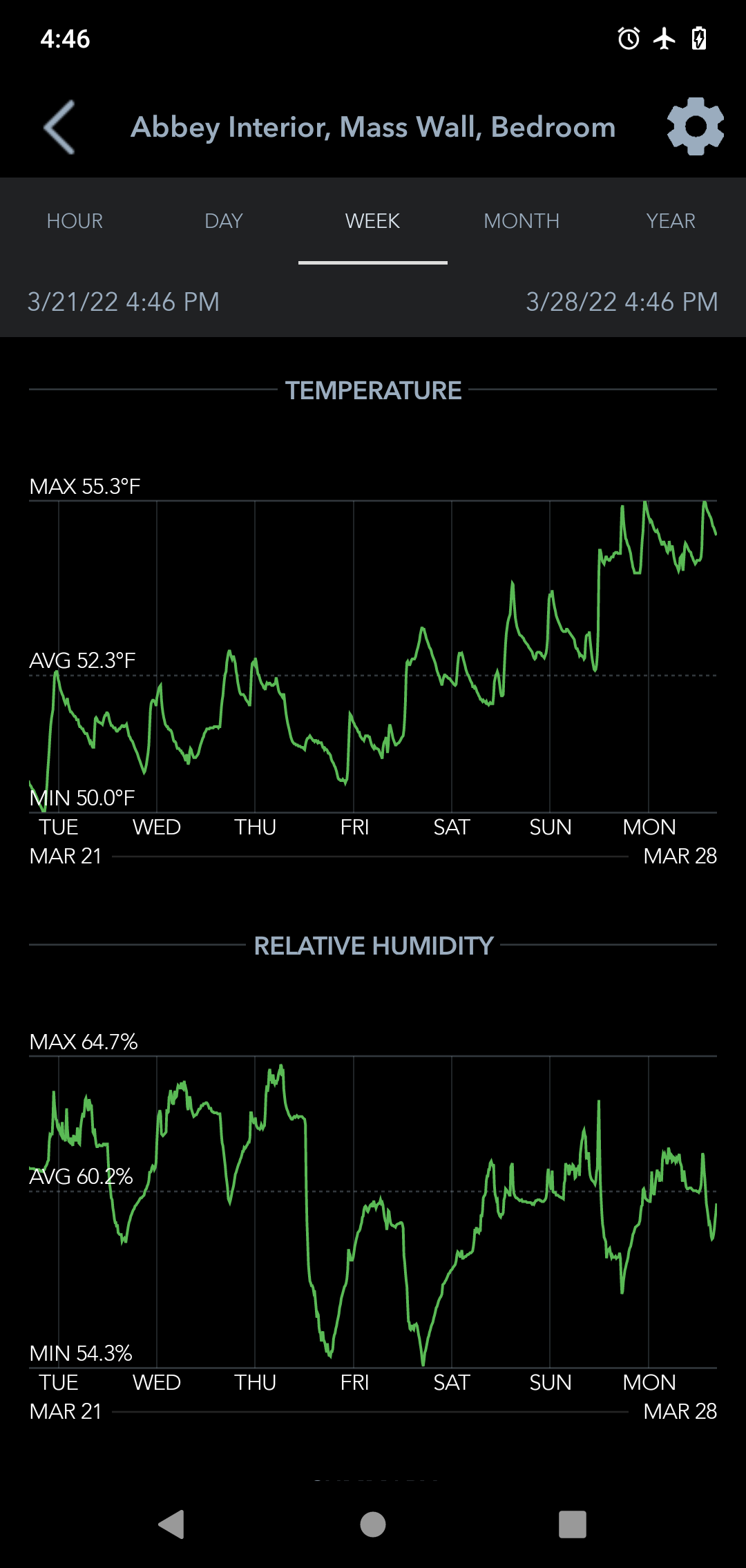Tap the system back button
This screenshot has width=746, height=1568.
(x=172, y=1524)
